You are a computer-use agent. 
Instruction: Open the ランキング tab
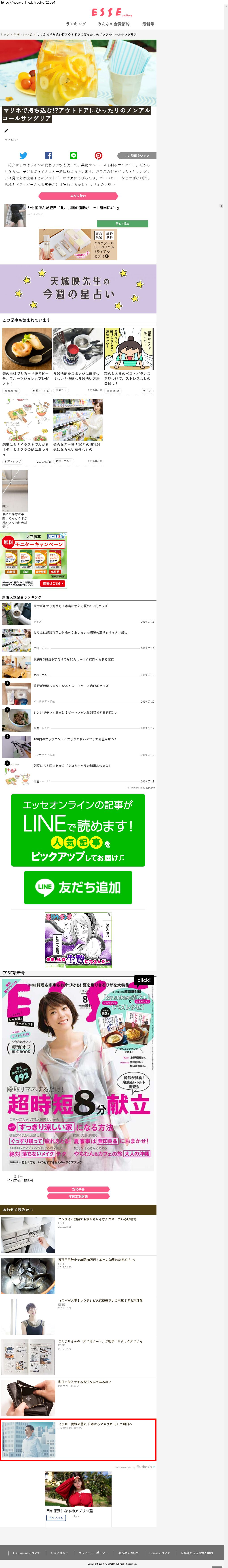point(75,24)
